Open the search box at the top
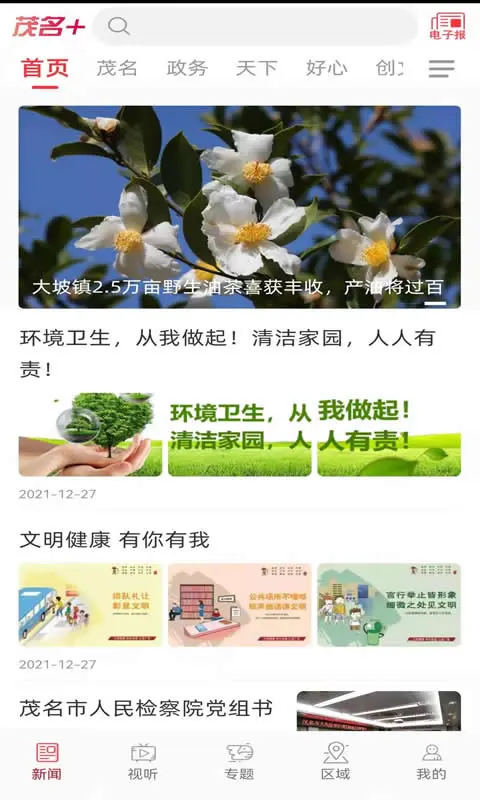 255,27
